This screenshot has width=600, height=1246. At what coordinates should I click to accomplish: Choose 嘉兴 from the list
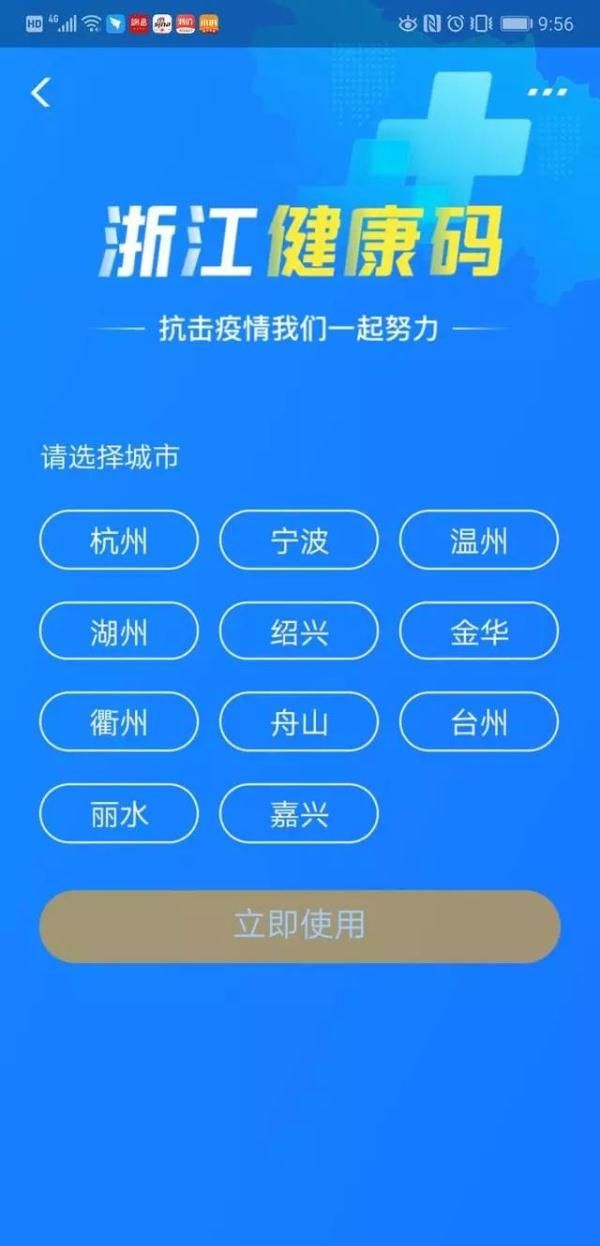click(x=299, y=814)
